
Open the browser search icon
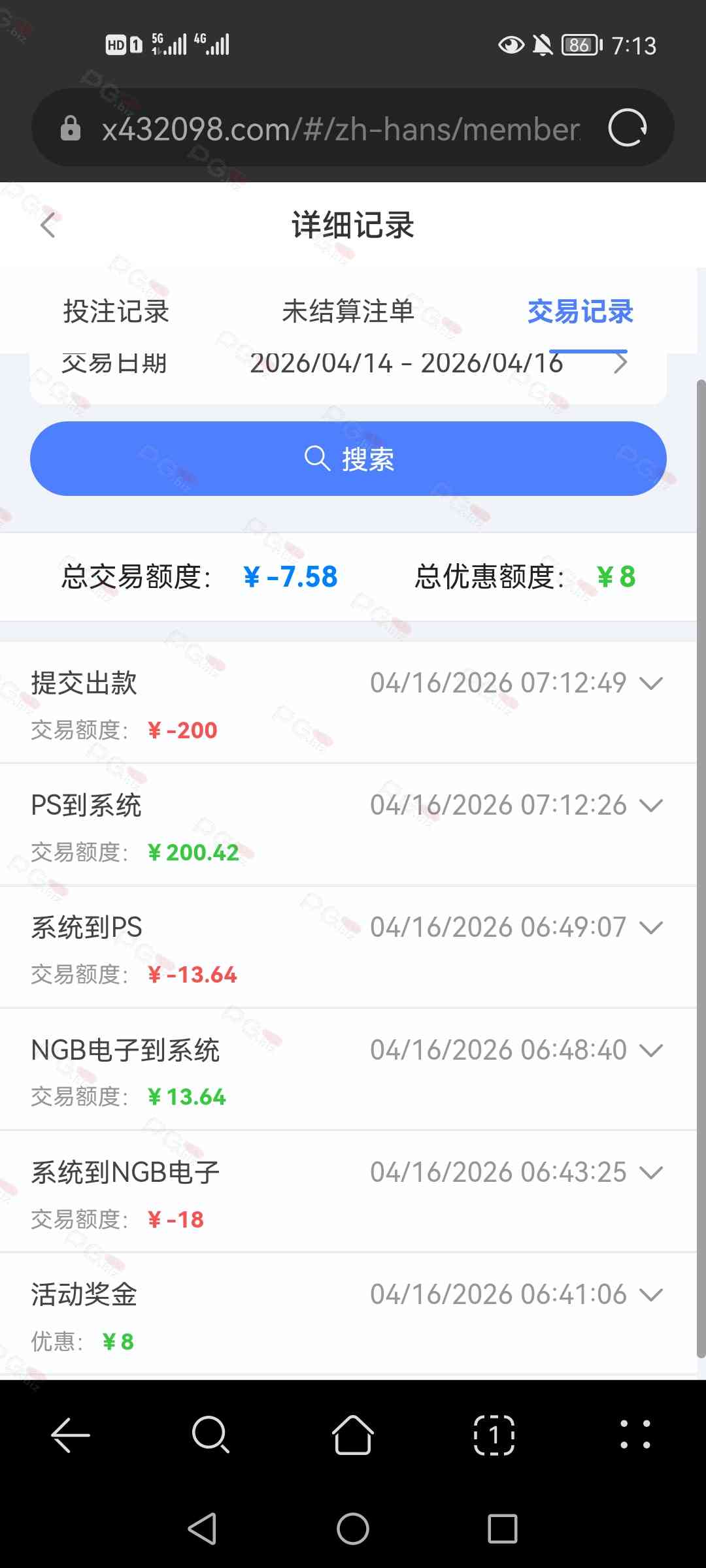point(210,1435)
